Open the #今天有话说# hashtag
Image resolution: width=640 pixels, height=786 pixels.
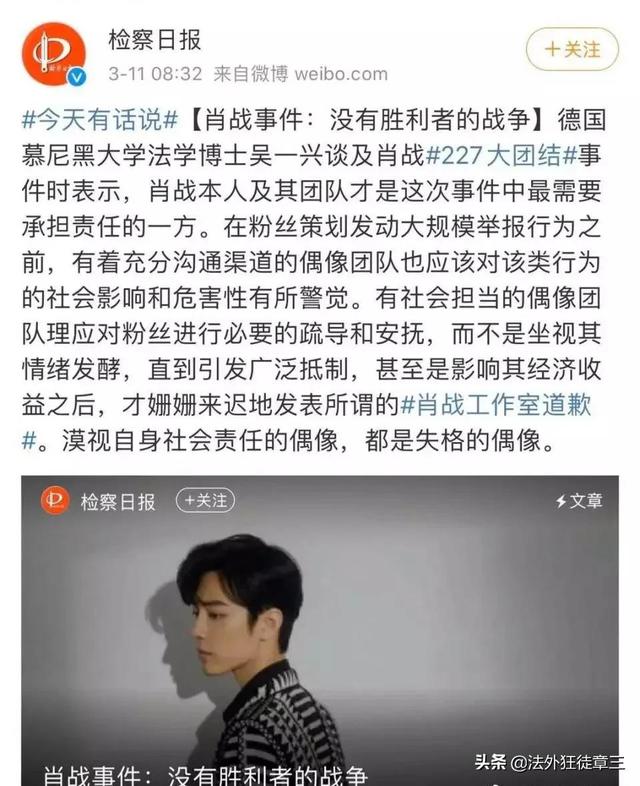[x=99, y=122]
